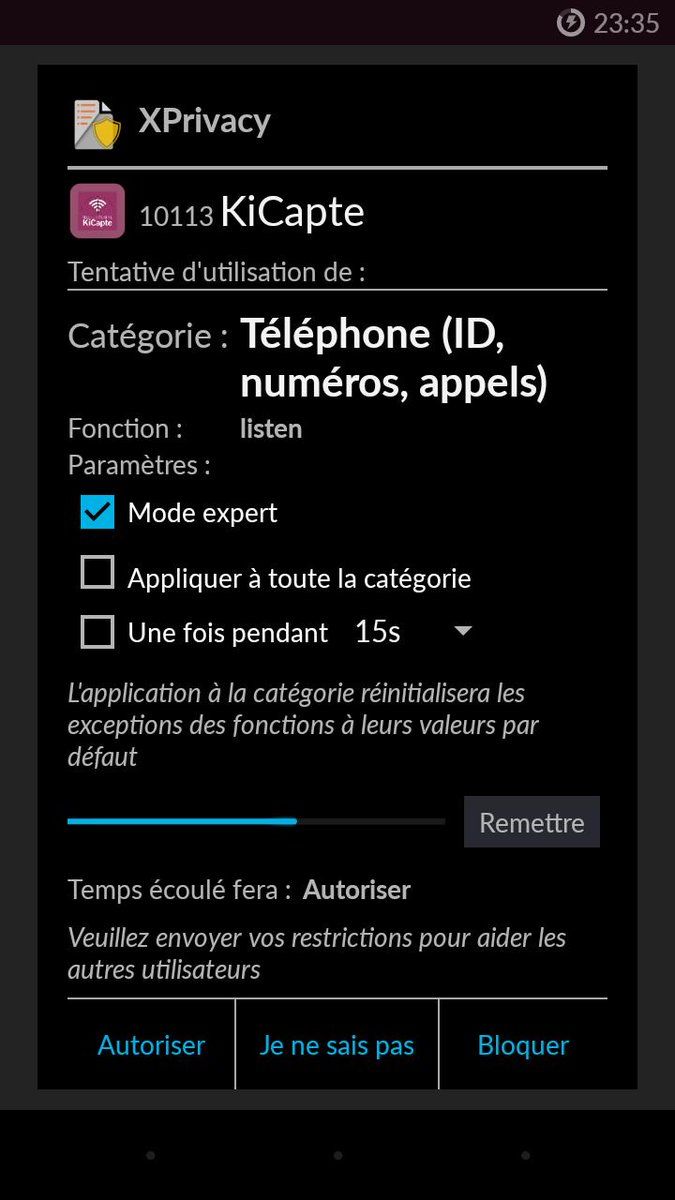Open the 15s duration dropdown

(412, 632)
